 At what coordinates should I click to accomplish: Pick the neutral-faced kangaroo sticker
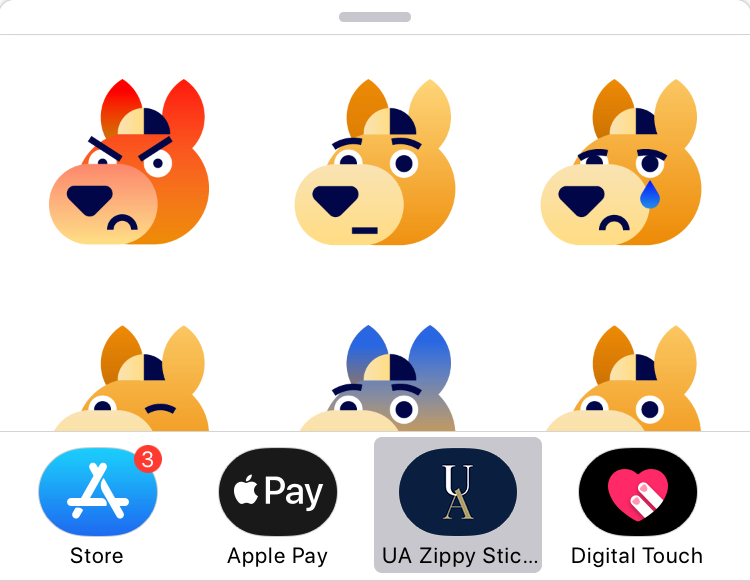tap(375, 165)
